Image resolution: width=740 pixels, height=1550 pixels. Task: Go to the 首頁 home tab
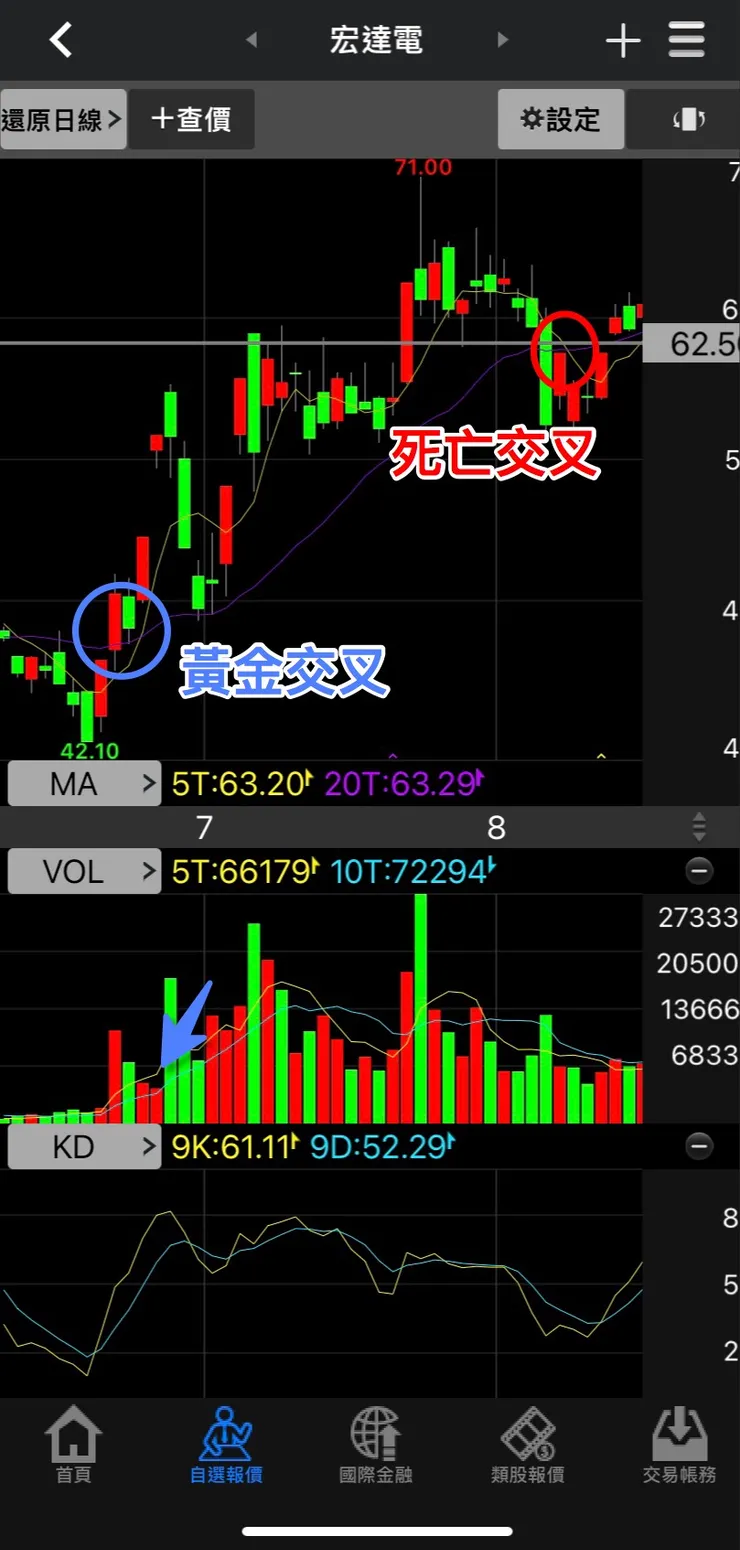pos(74,1445)
